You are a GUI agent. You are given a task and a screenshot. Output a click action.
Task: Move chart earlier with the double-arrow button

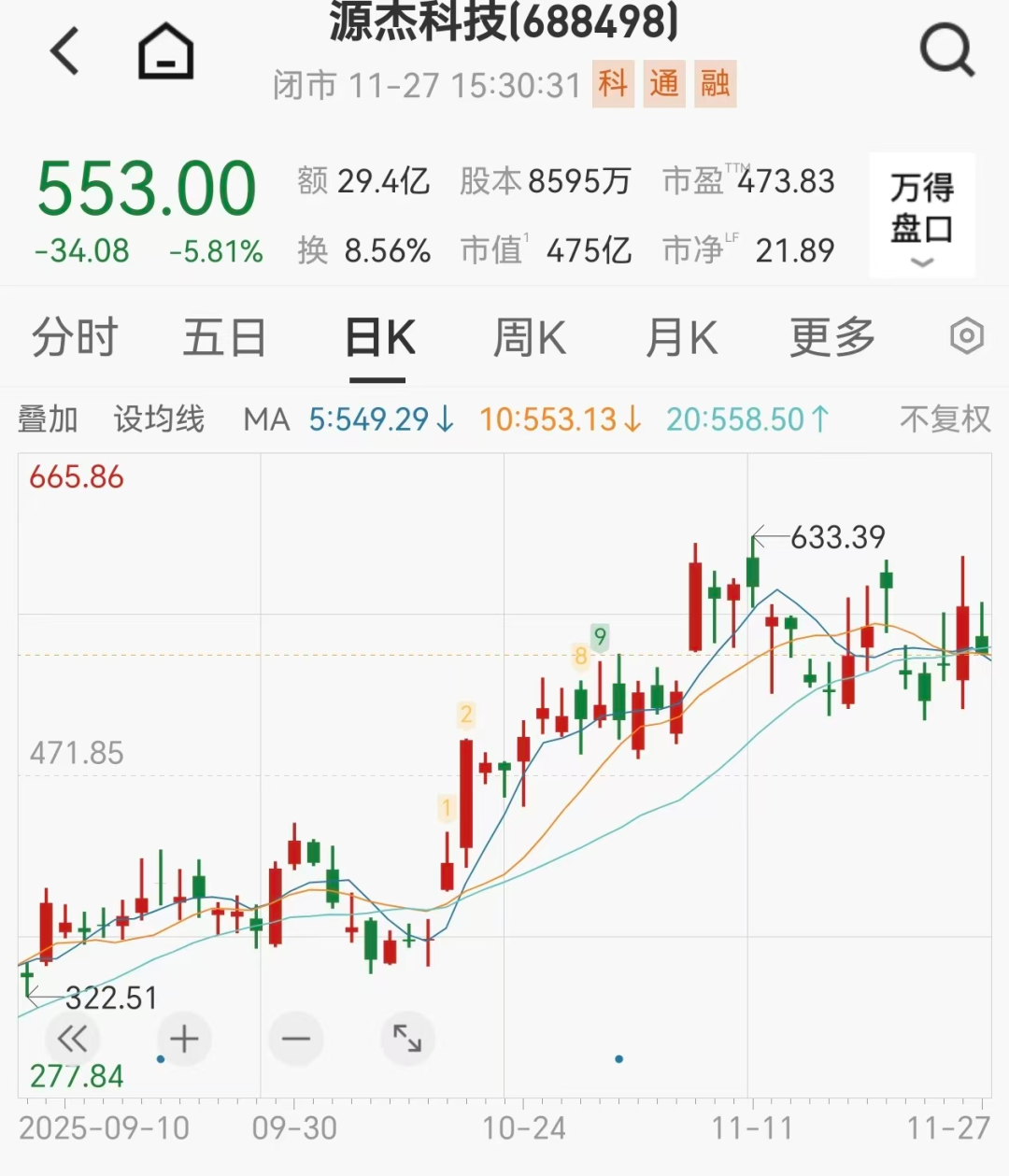tap(72, 1039)
